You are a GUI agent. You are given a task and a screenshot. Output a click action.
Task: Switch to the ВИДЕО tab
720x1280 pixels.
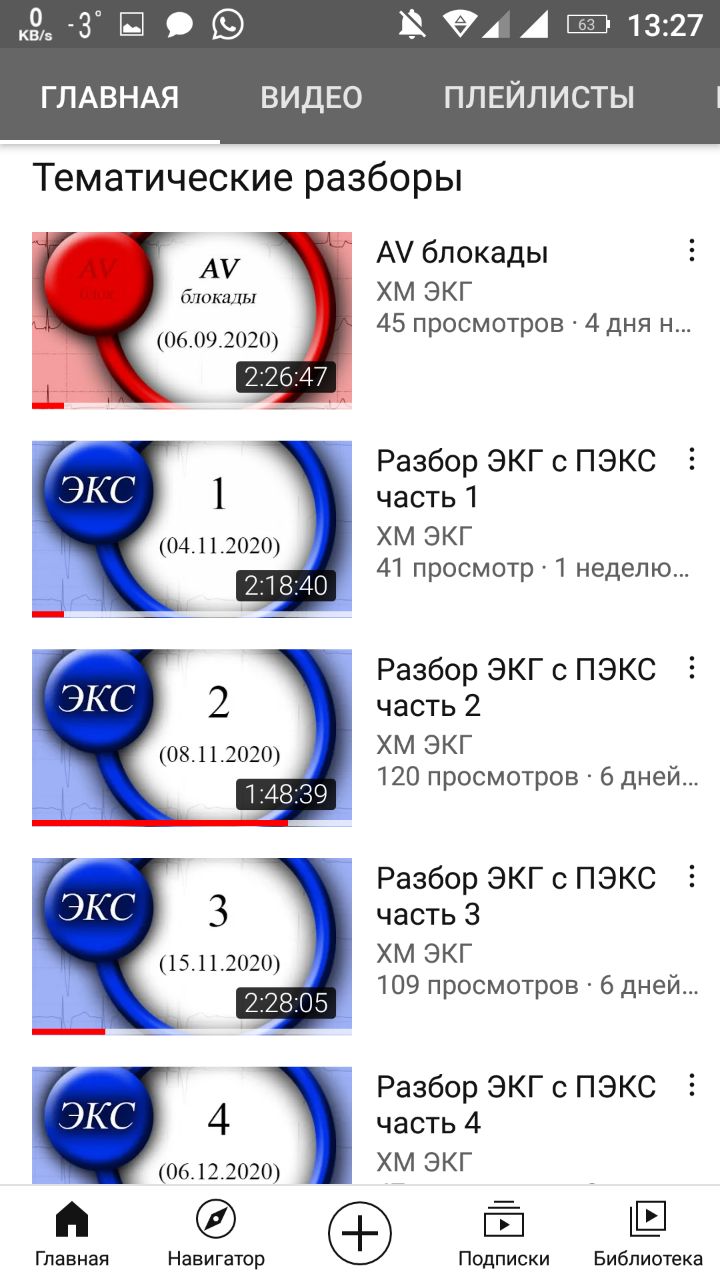(x=311, y=97)
